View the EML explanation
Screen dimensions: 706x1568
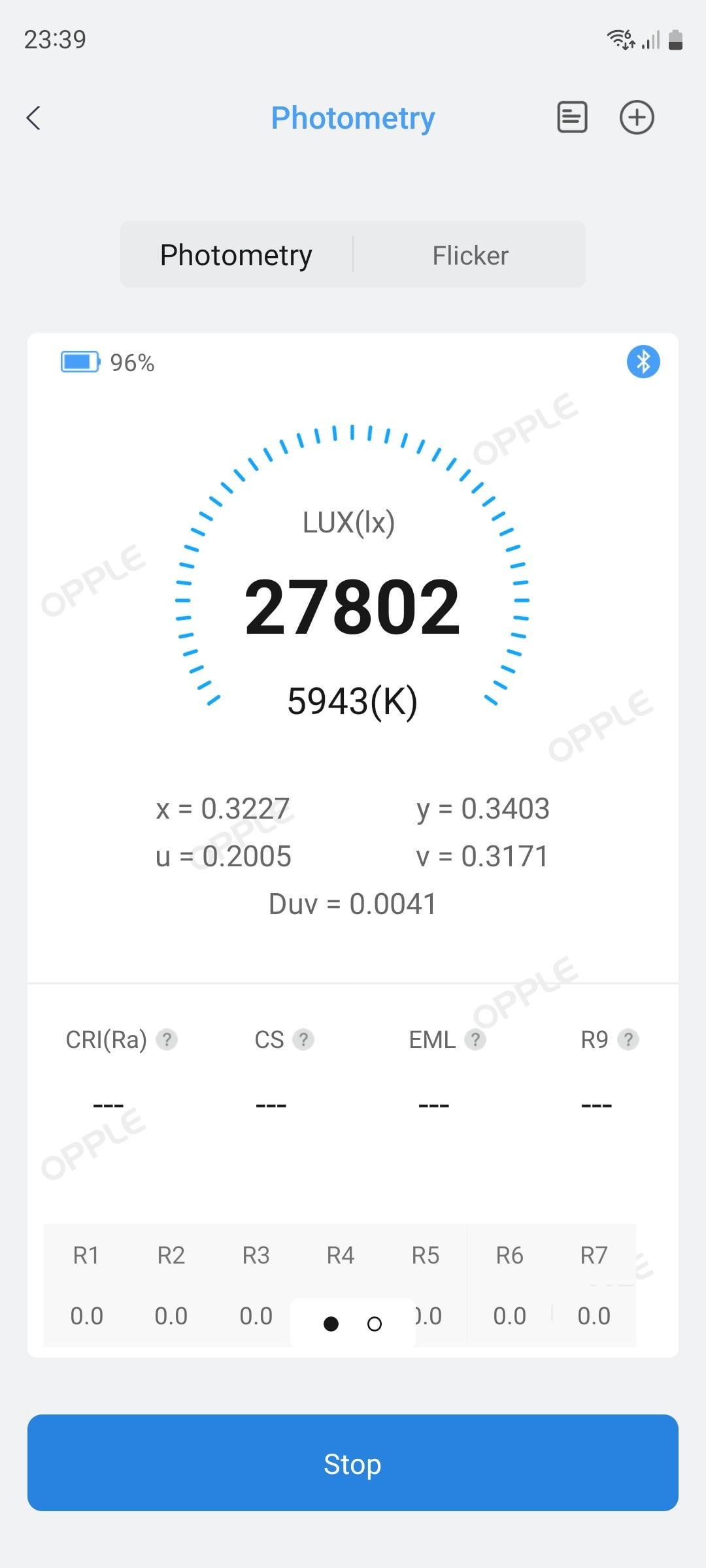475,1039
